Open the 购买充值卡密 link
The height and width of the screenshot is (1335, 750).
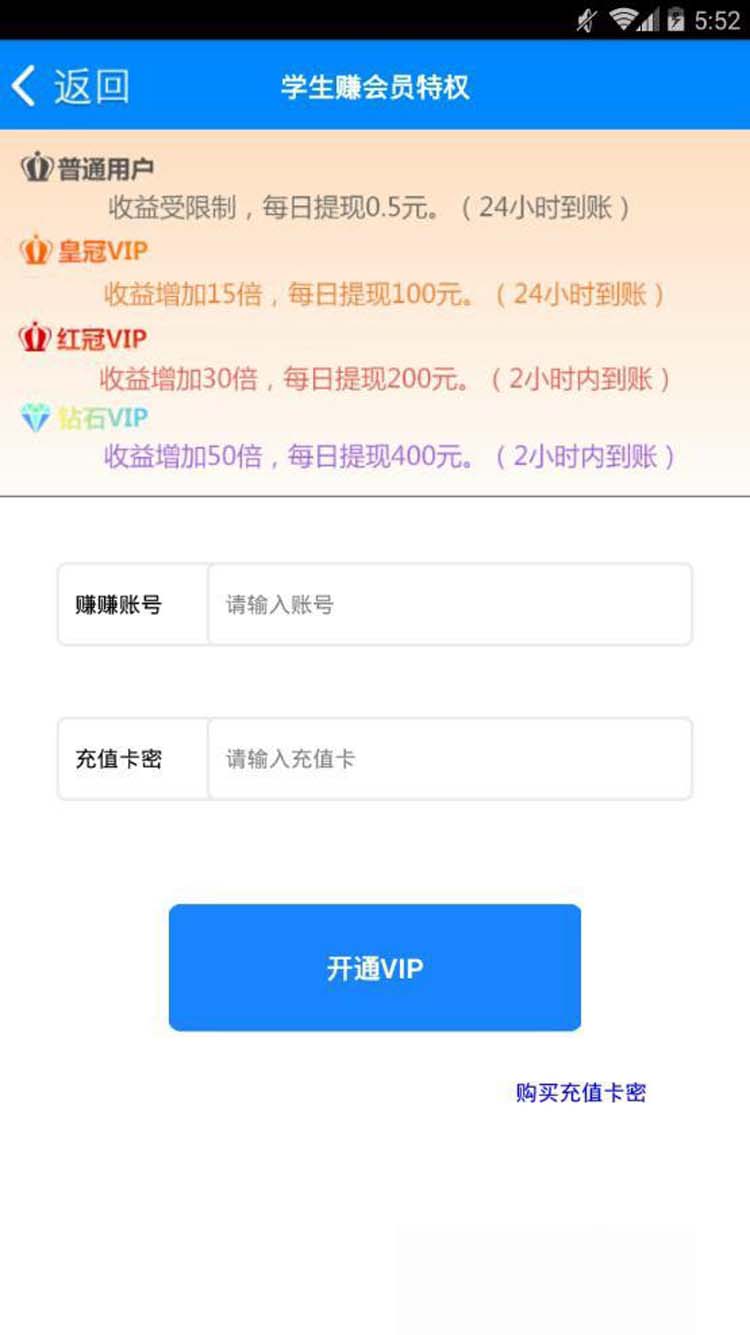click(x=580, y=1092)
